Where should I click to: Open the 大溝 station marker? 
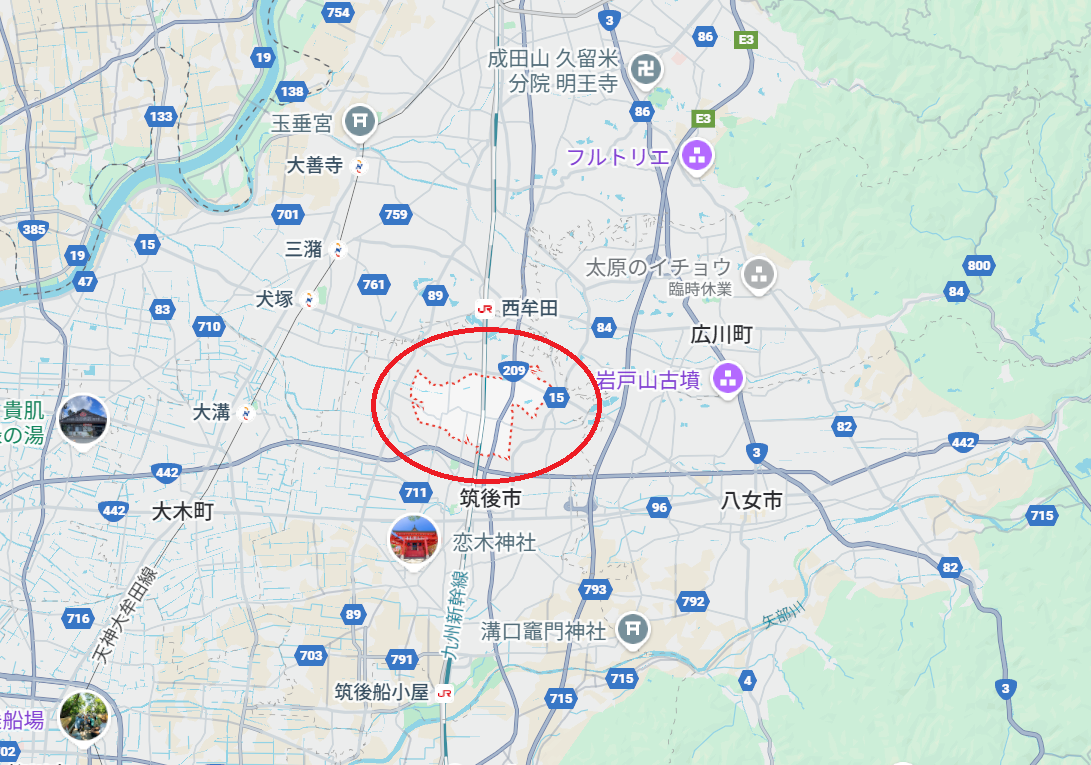247,412
